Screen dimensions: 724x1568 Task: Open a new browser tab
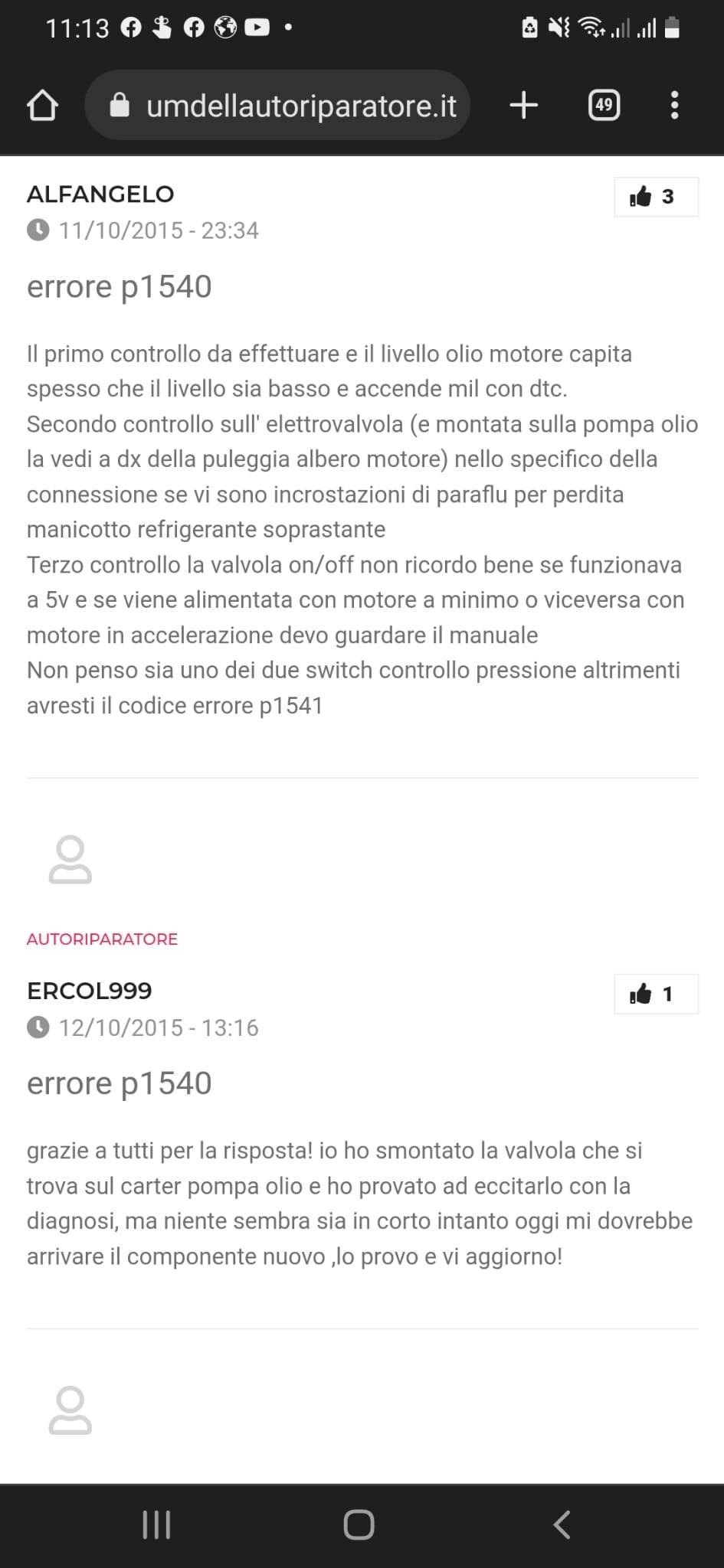tap(524, 106)
